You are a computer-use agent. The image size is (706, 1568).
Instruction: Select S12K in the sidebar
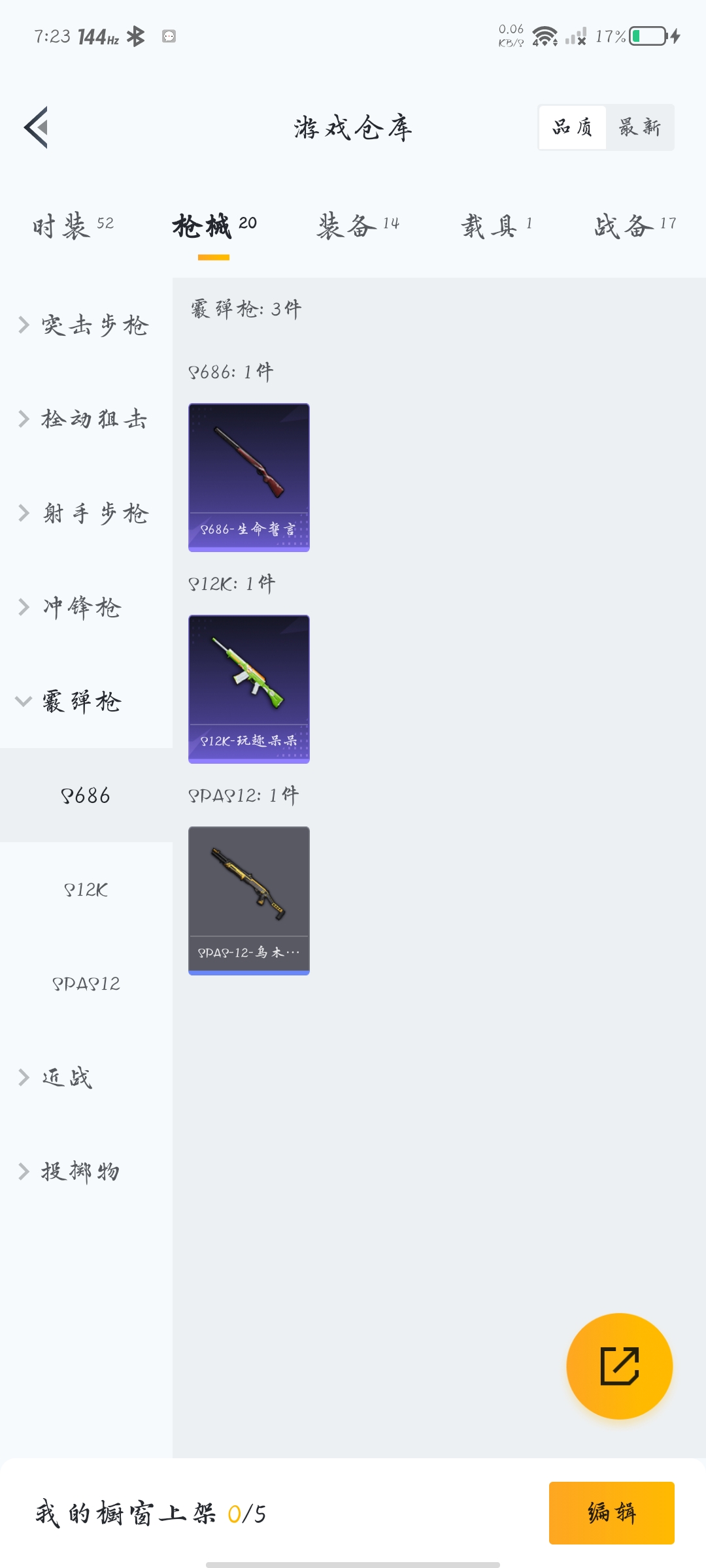[x=86, y=889]
